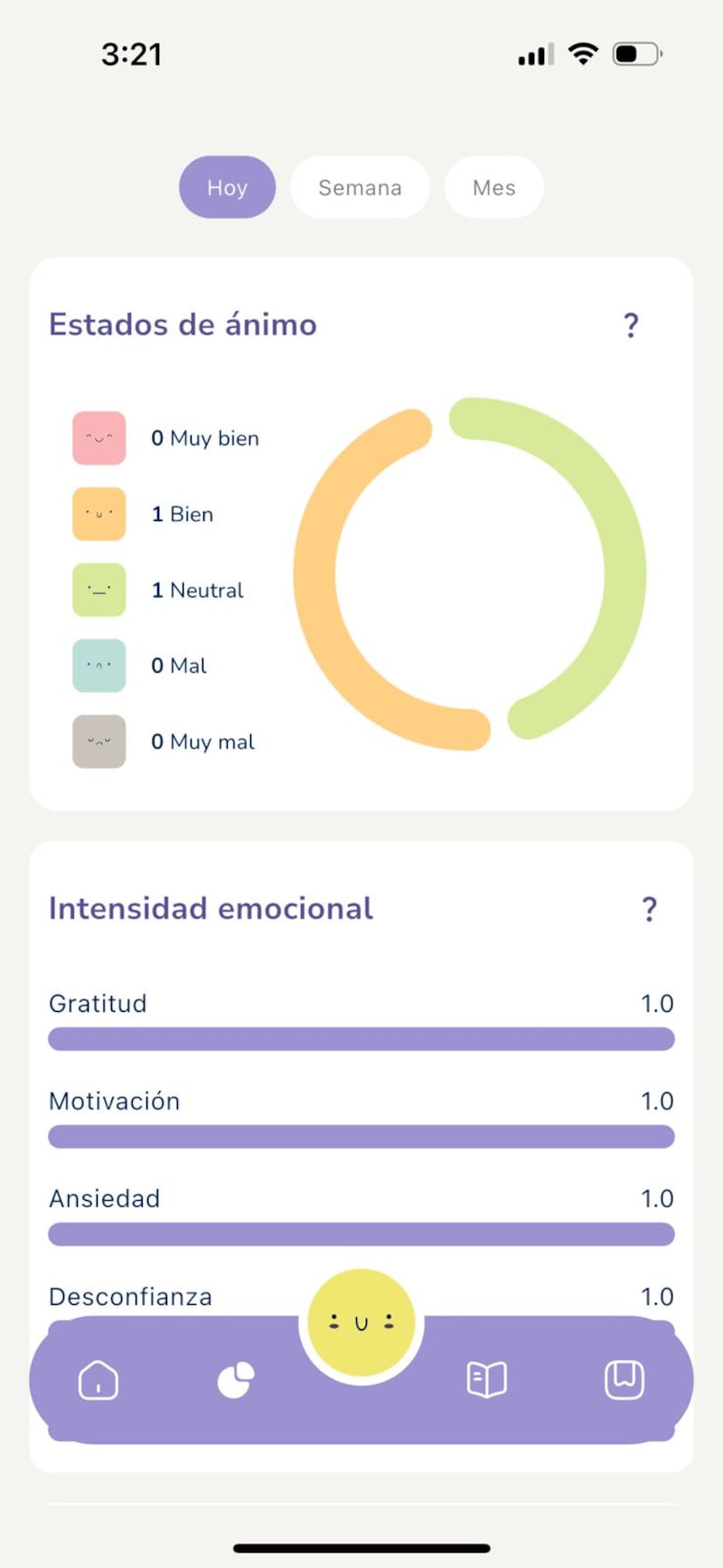Select the pink Muy bien mood face

99,438
